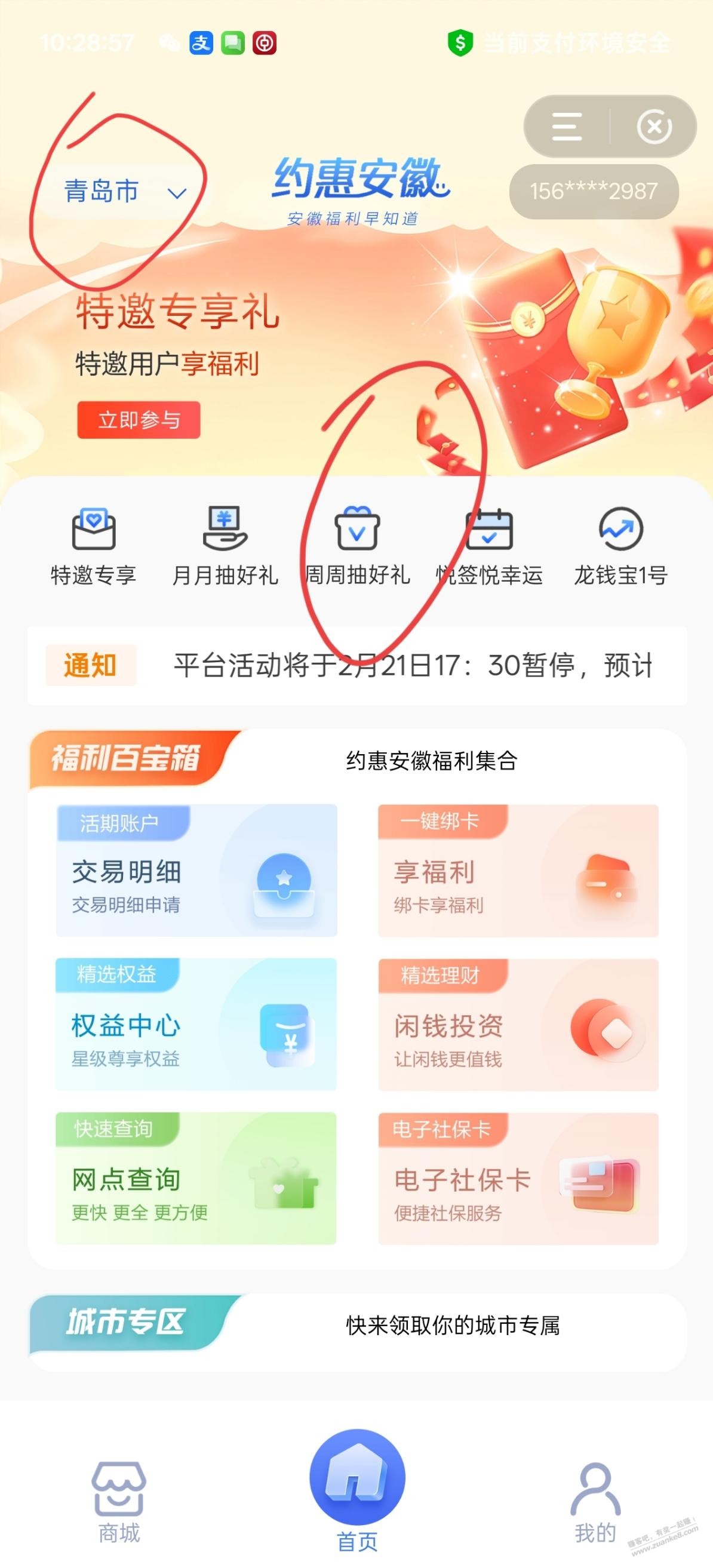Open the 电子社保卡 card

[x=518, y=1179]
